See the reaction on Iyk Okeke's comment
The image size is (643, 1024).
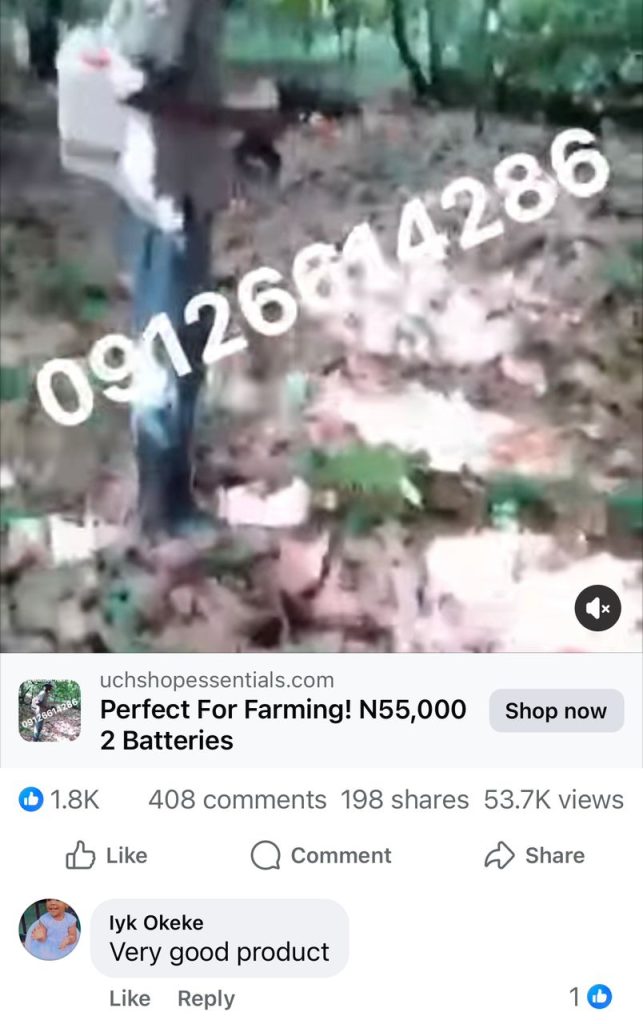click(591, 997)
